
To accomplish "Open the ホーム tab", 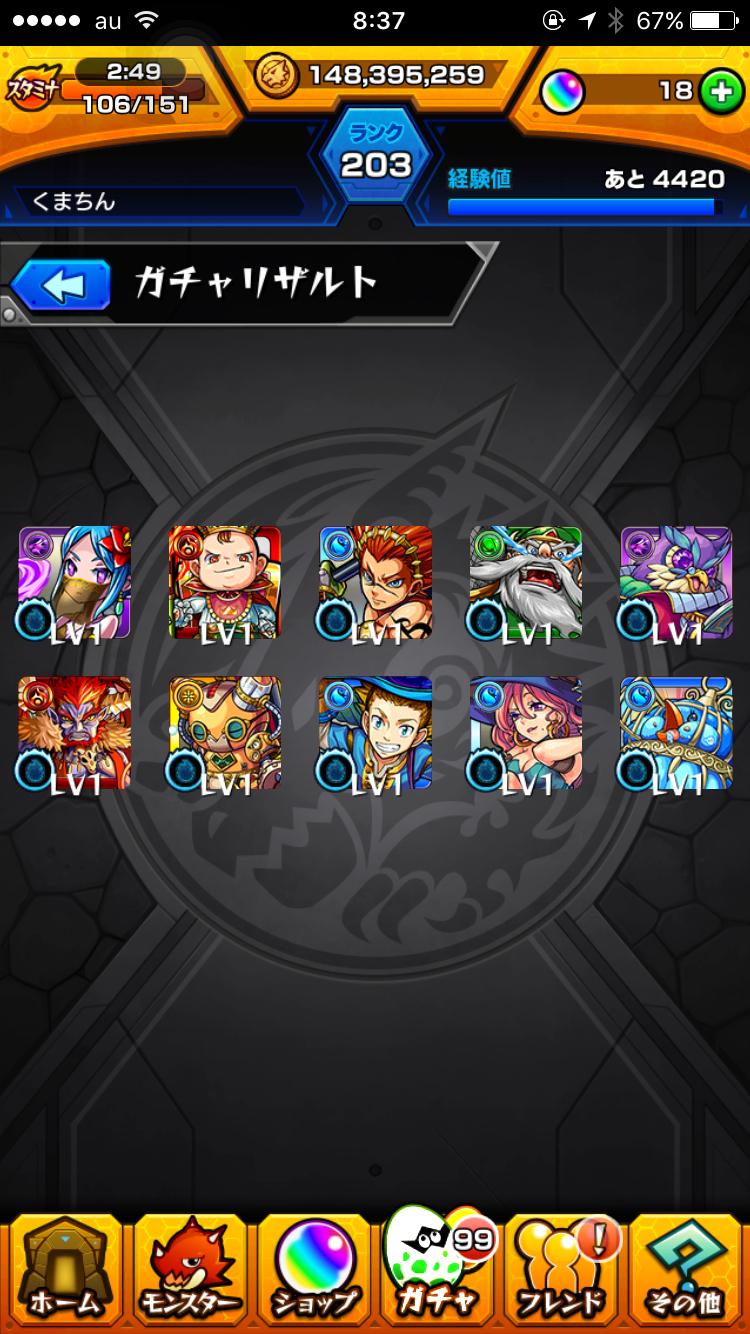I will point(64,1268).
